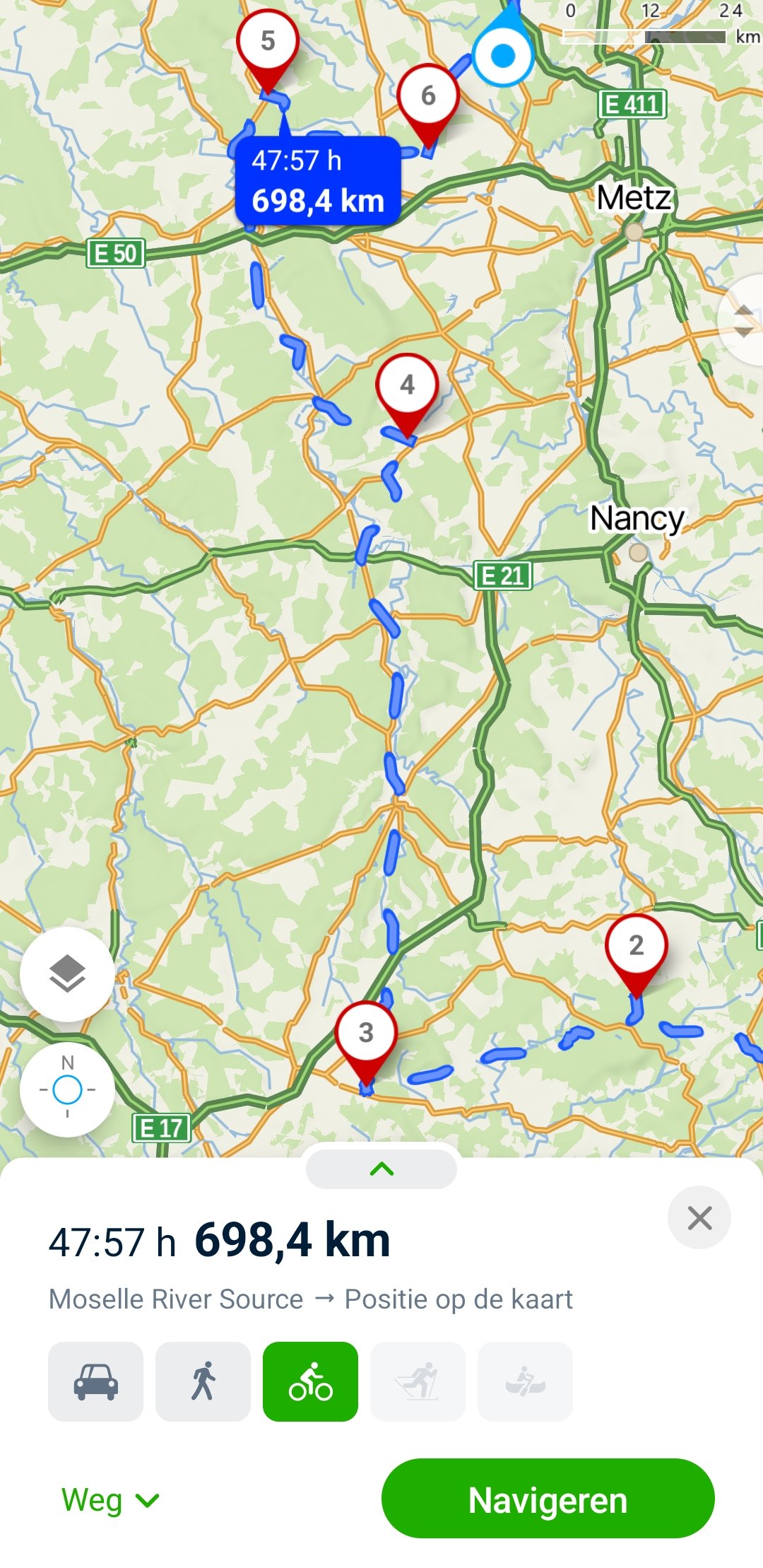Image resolution: width=763 pixels, height=1568 pixels.
Task: Open waypoint marker 6 on map
Action: (427, 98)
